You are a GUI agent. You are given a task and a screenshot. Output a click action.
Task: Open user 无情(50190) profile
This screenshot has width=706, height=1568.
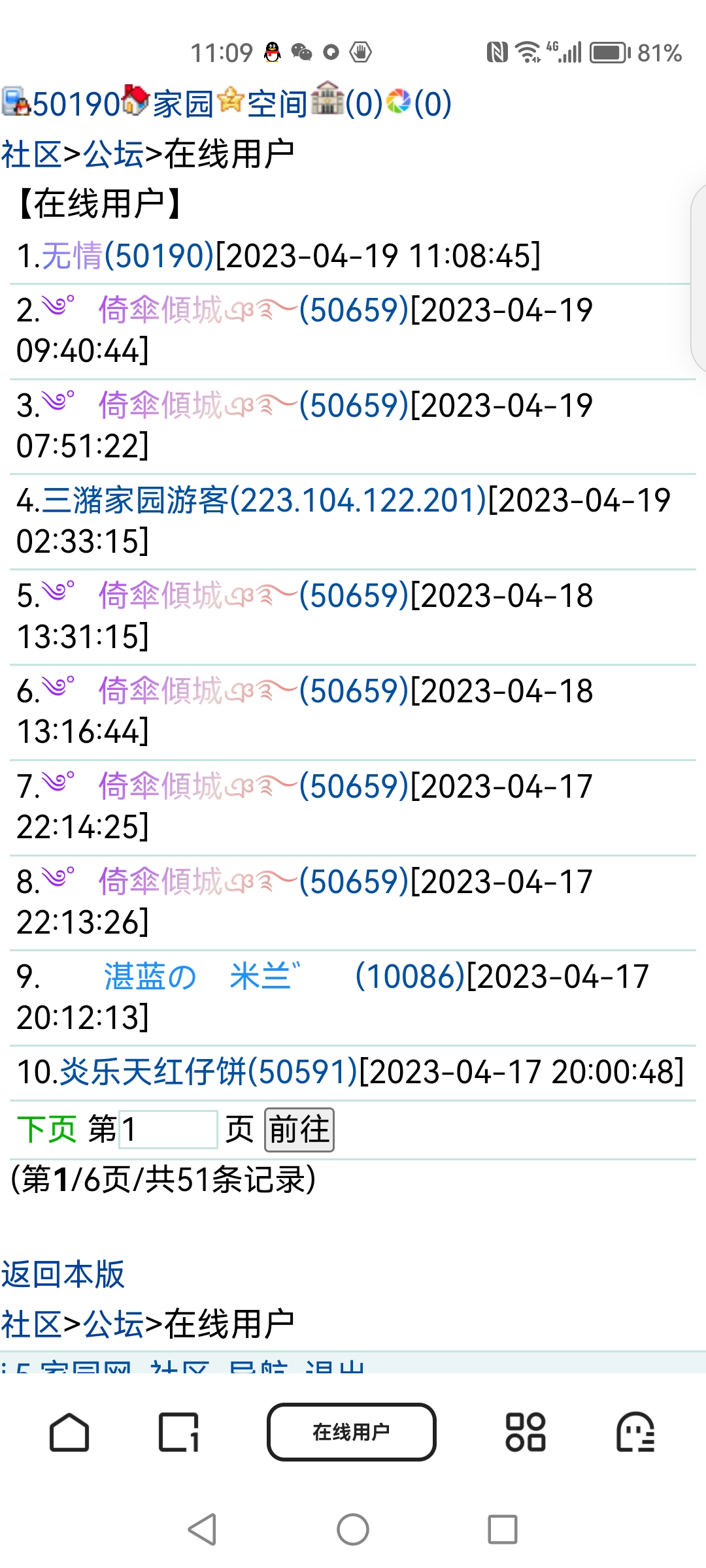tap(127, 255)
